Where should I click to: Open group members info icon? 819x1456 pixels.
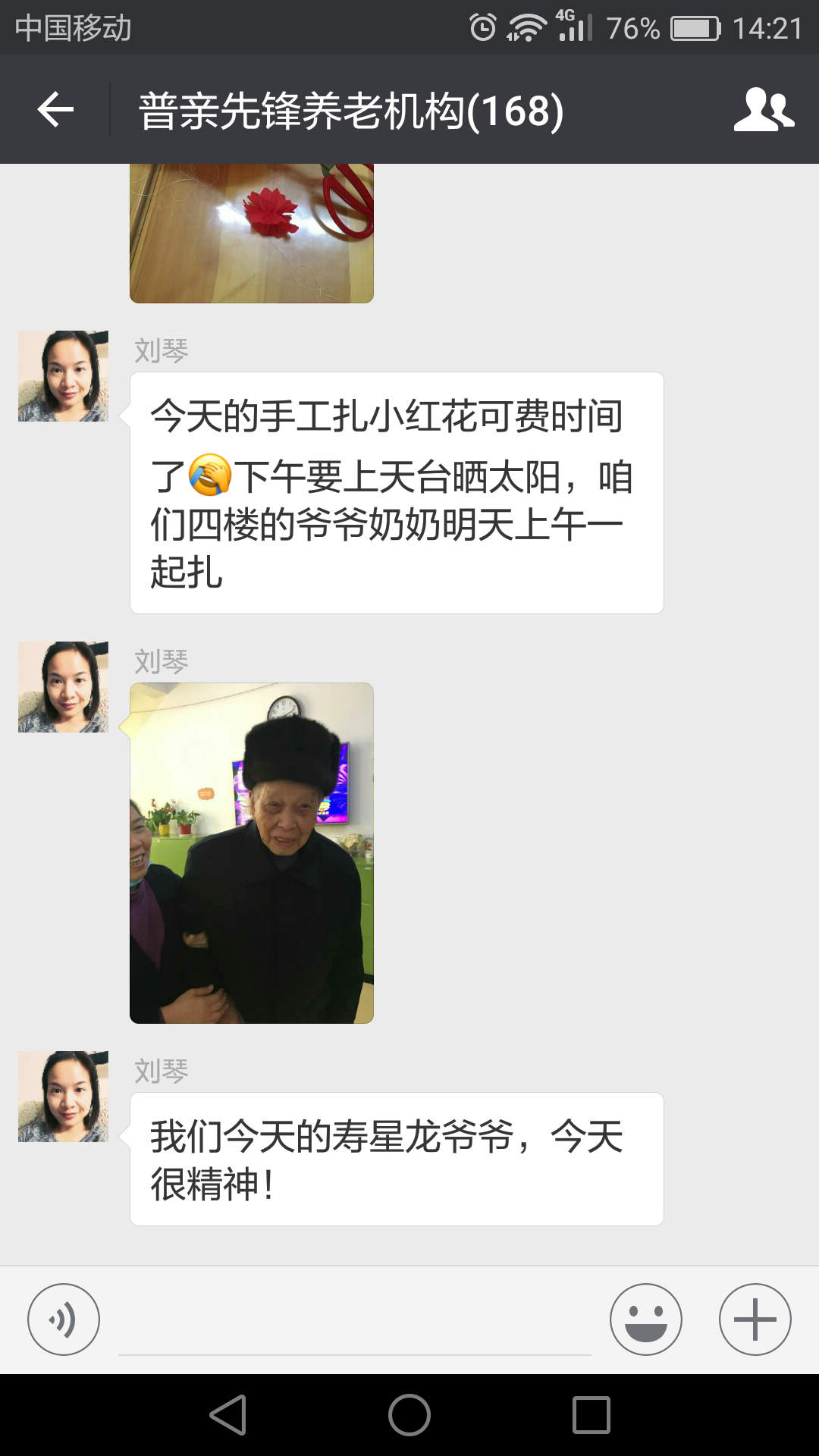[x=764, y=110]
